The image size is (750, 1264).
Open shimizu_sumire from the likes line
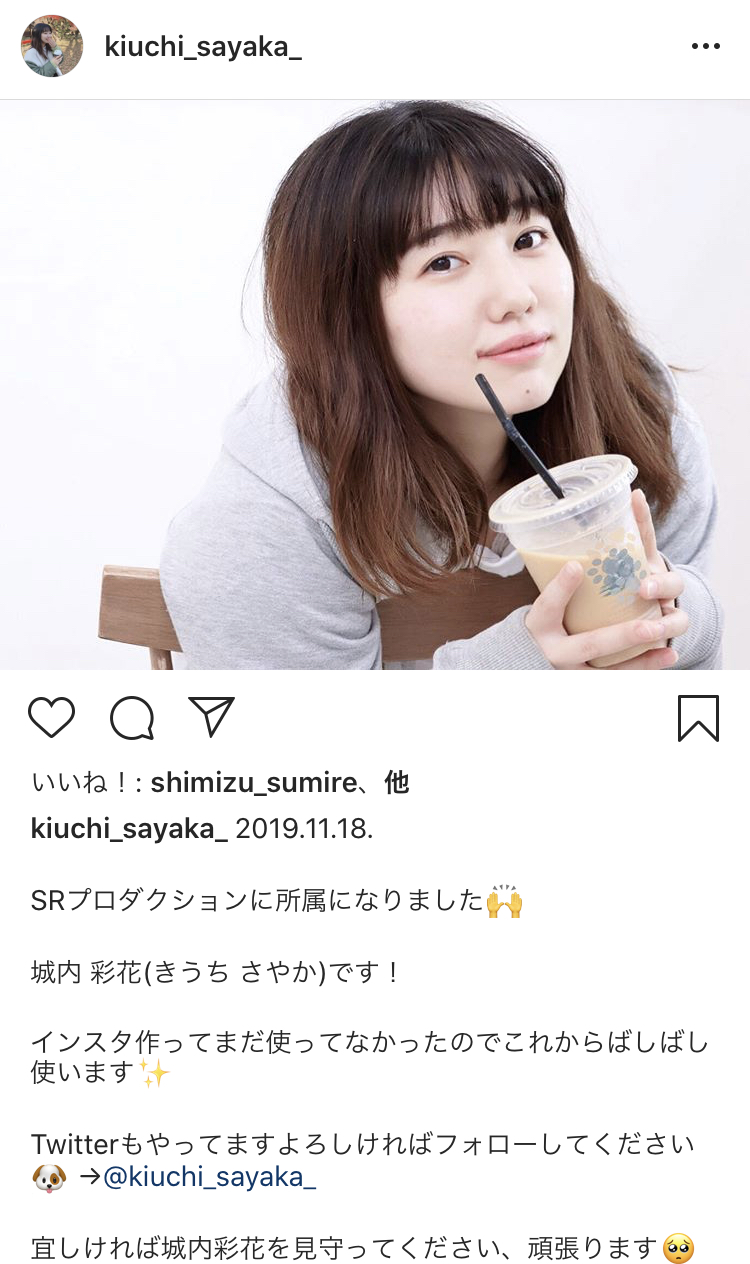click(253, 783)
